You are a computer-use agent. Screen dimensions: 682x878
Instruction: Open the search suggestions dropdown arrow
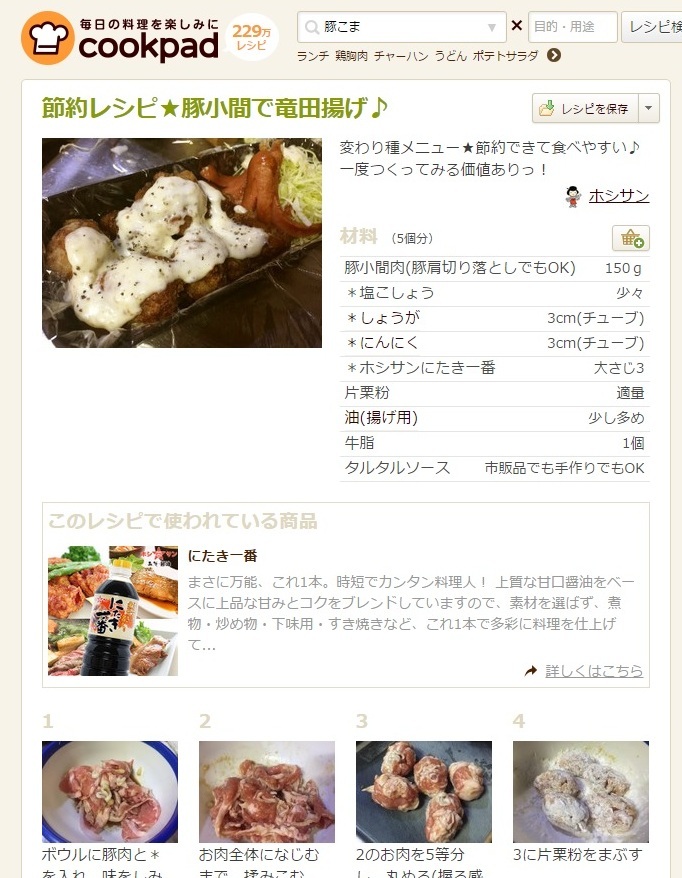tap(492, 27)
